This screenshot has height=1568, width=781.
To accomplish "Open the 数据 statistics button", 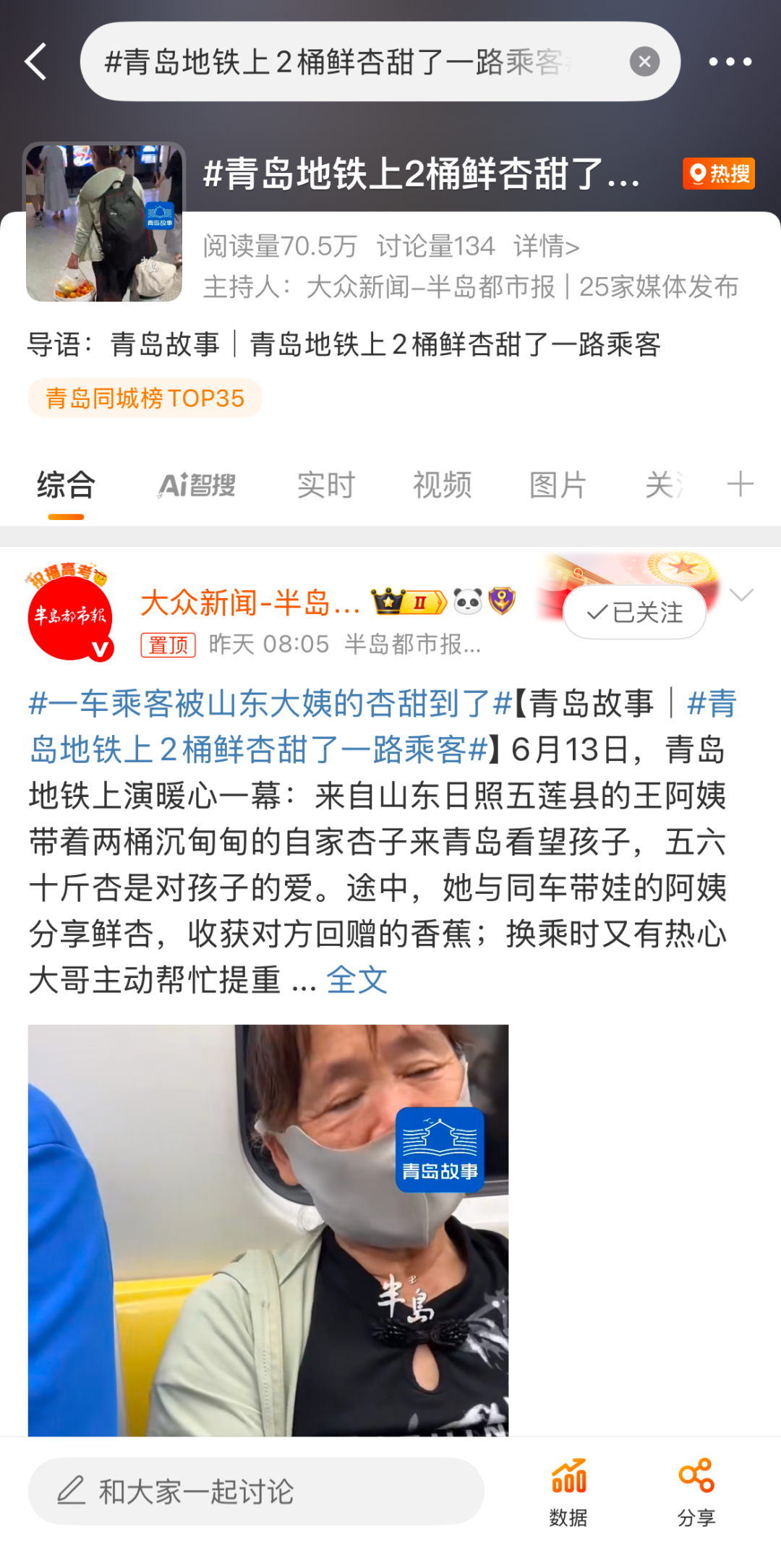I will 568,1491.
